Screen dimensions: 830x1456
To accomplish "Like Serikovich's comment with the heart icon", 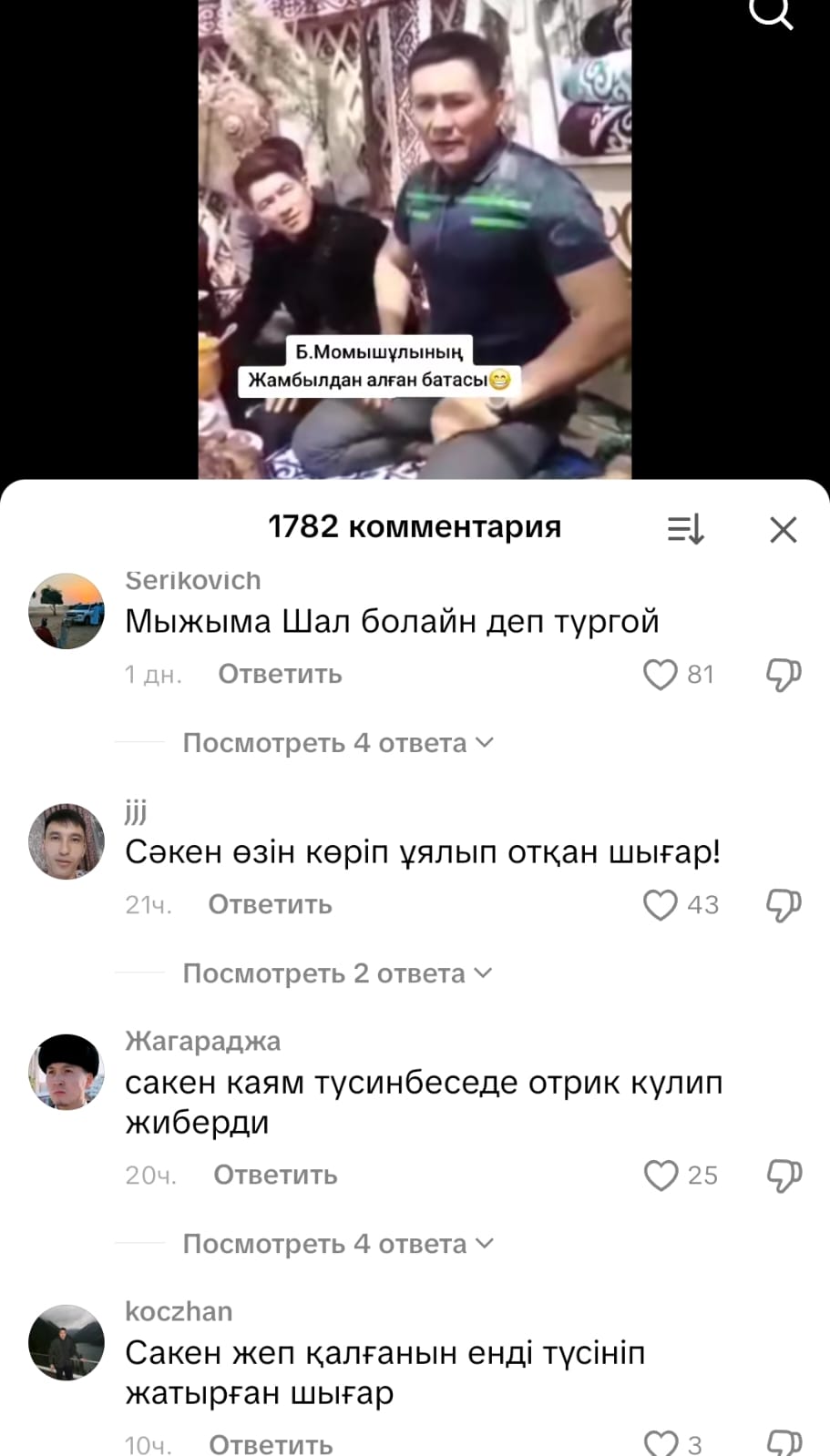I will pyautogui.click(x=660, y=675).
